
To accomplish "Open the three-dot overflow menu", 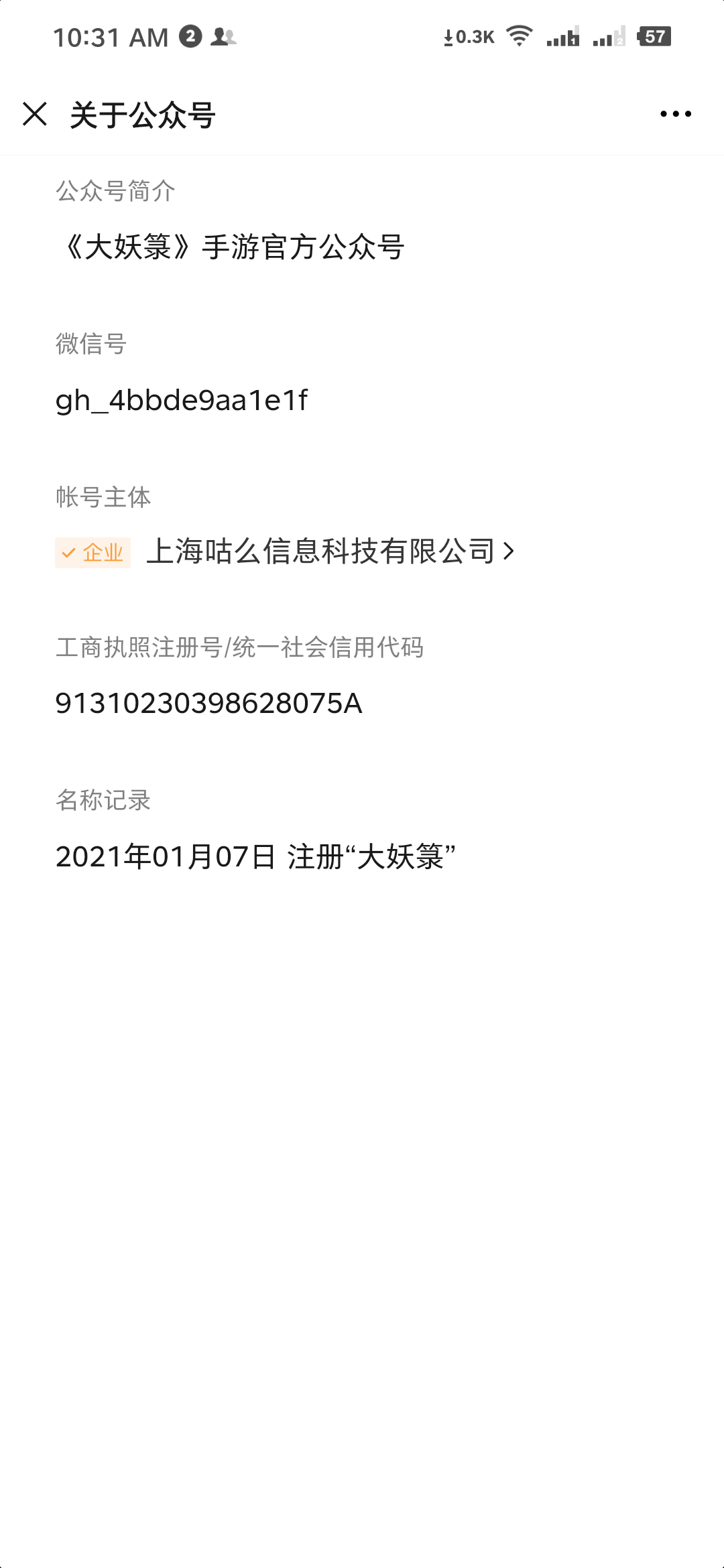I will (675, 114).
